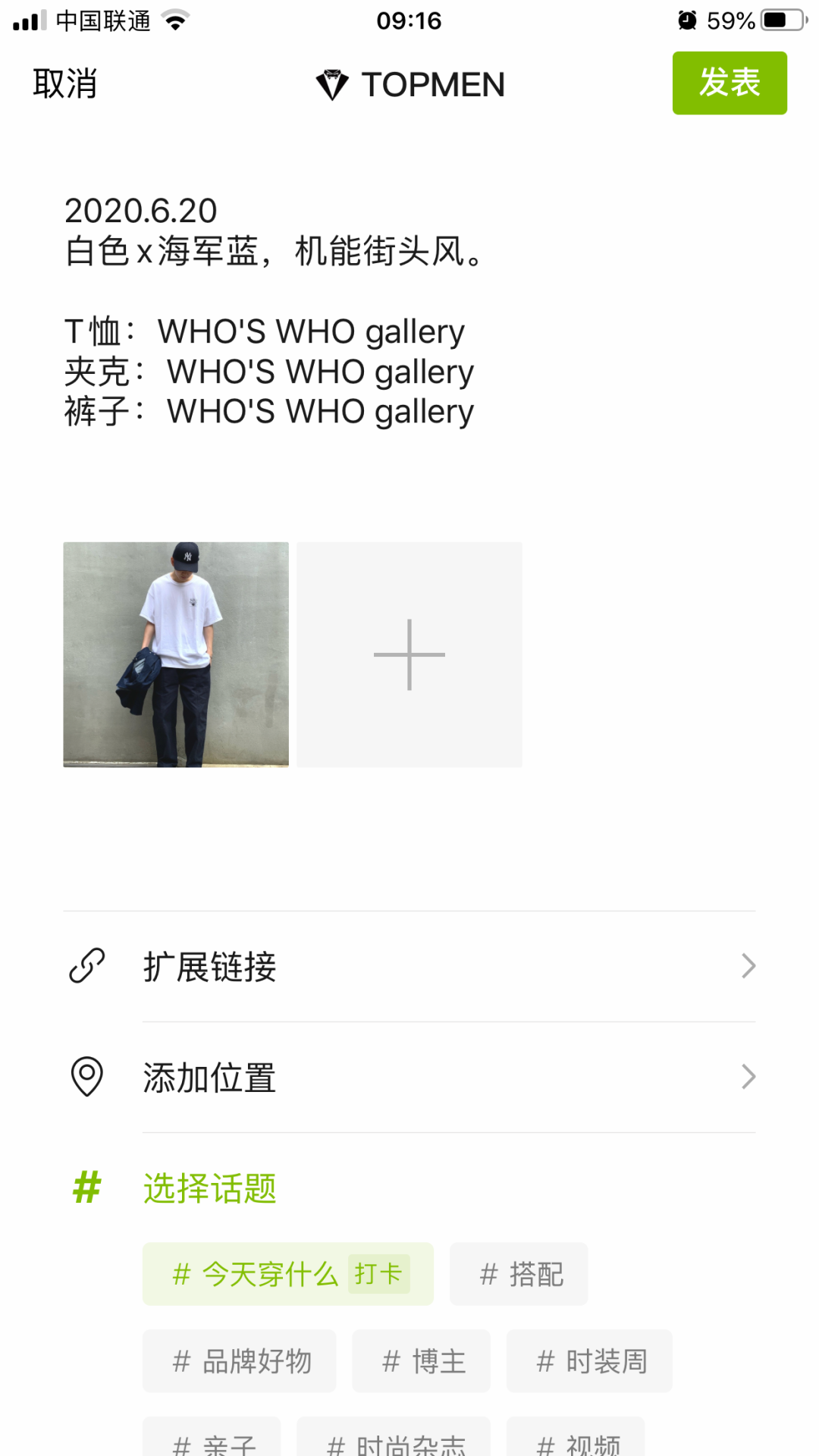Pick the 品牌好物 topic chip

pos(239,1361)
